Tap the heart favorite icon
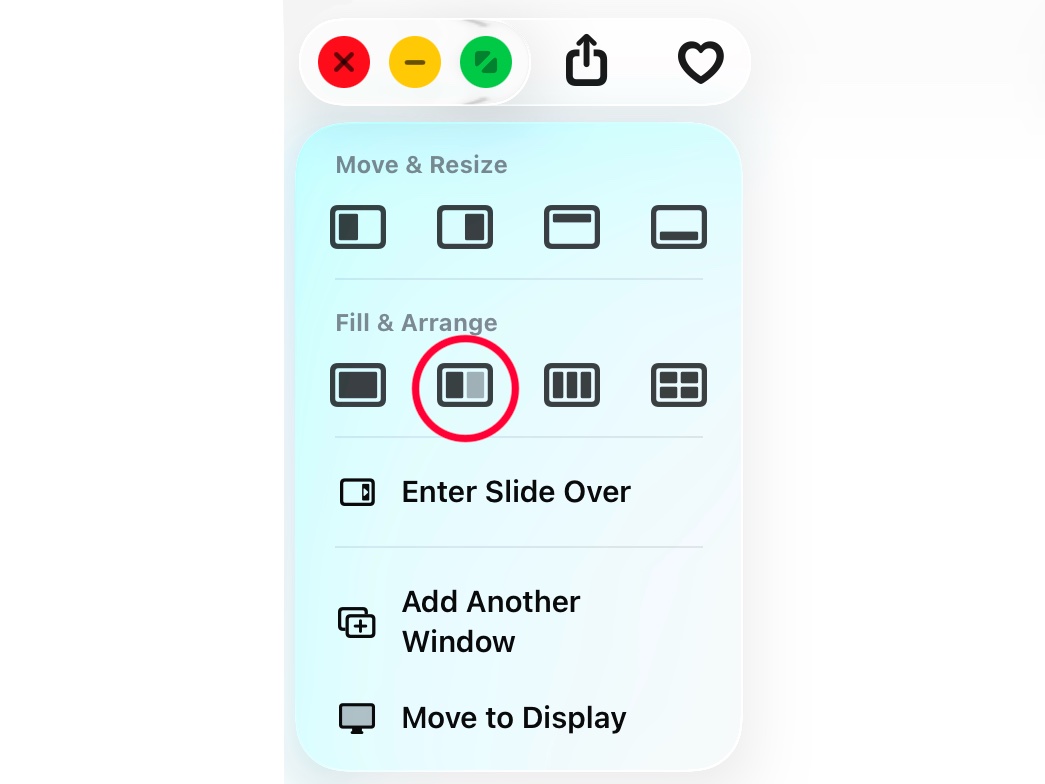Image resolution: width=1045 pixels, height=784 pixels. tap(700, 63)
